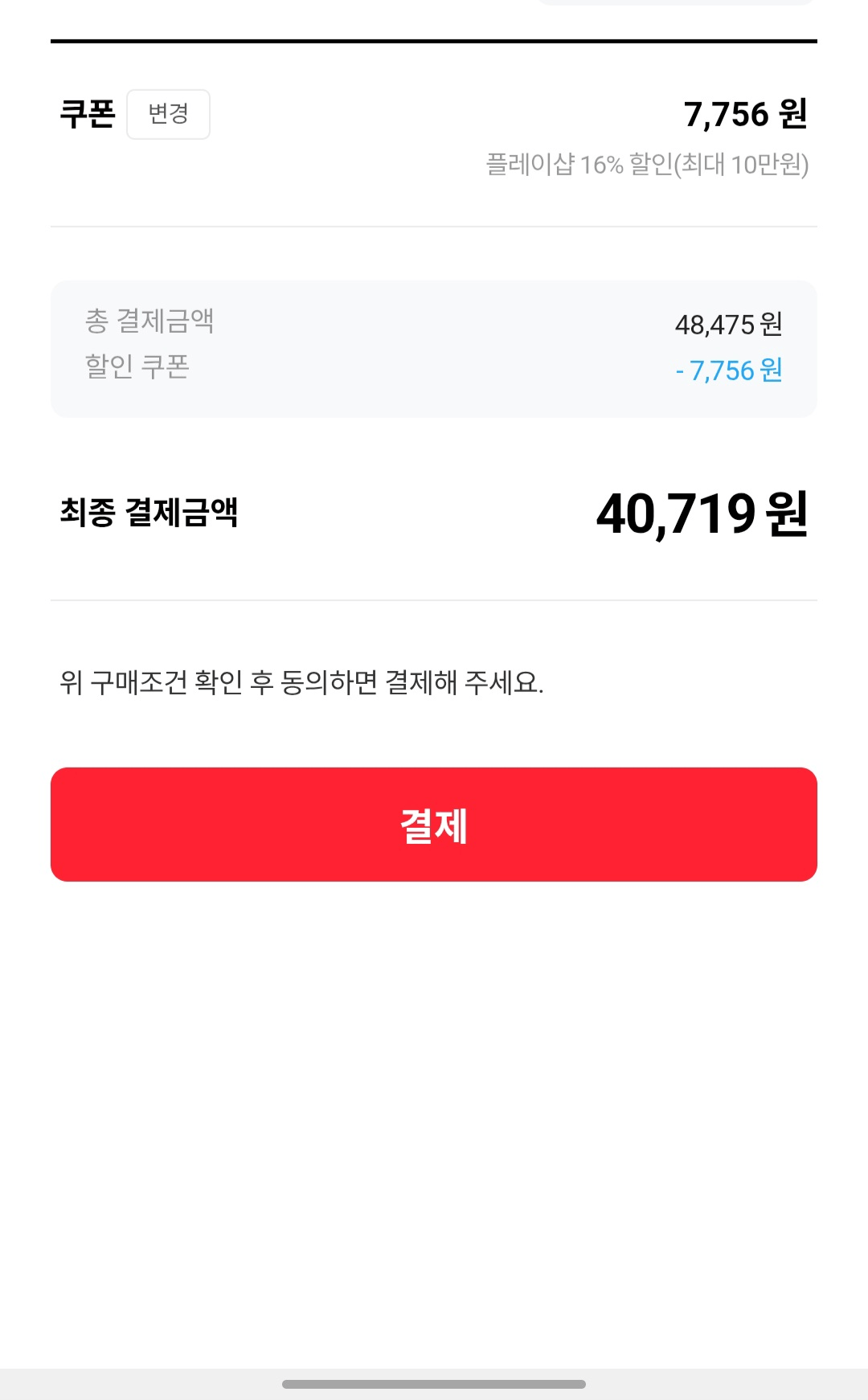
Task: Click the bottom navigation scrollbar
Action: (434, 1377)
